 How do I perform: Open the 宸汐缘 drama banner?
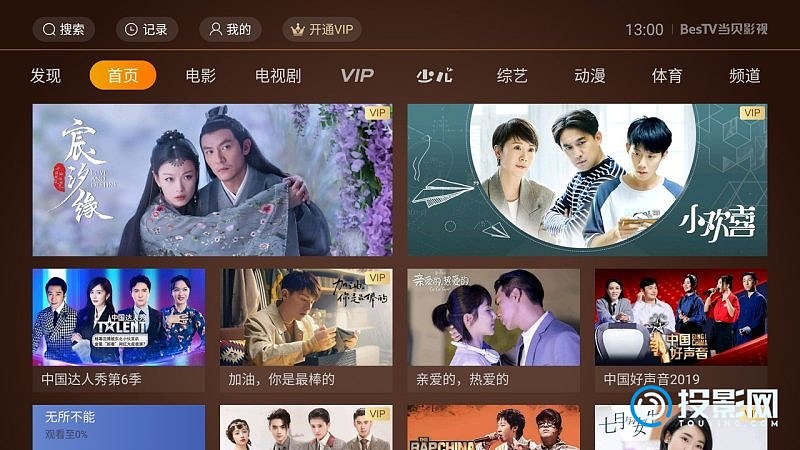tap(212, 180)
